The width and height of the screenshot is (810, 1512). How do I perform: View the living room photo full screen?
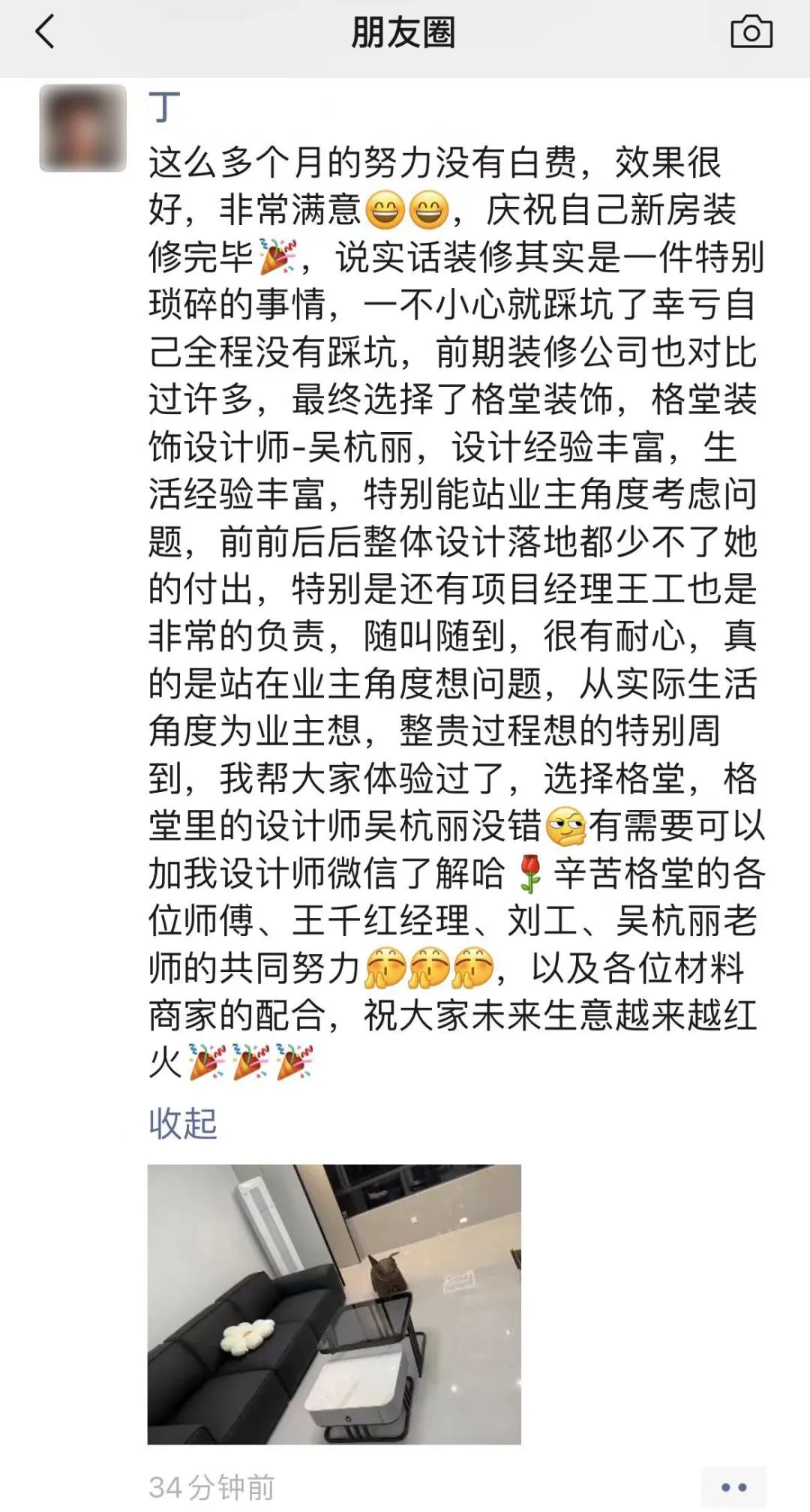334,1303
